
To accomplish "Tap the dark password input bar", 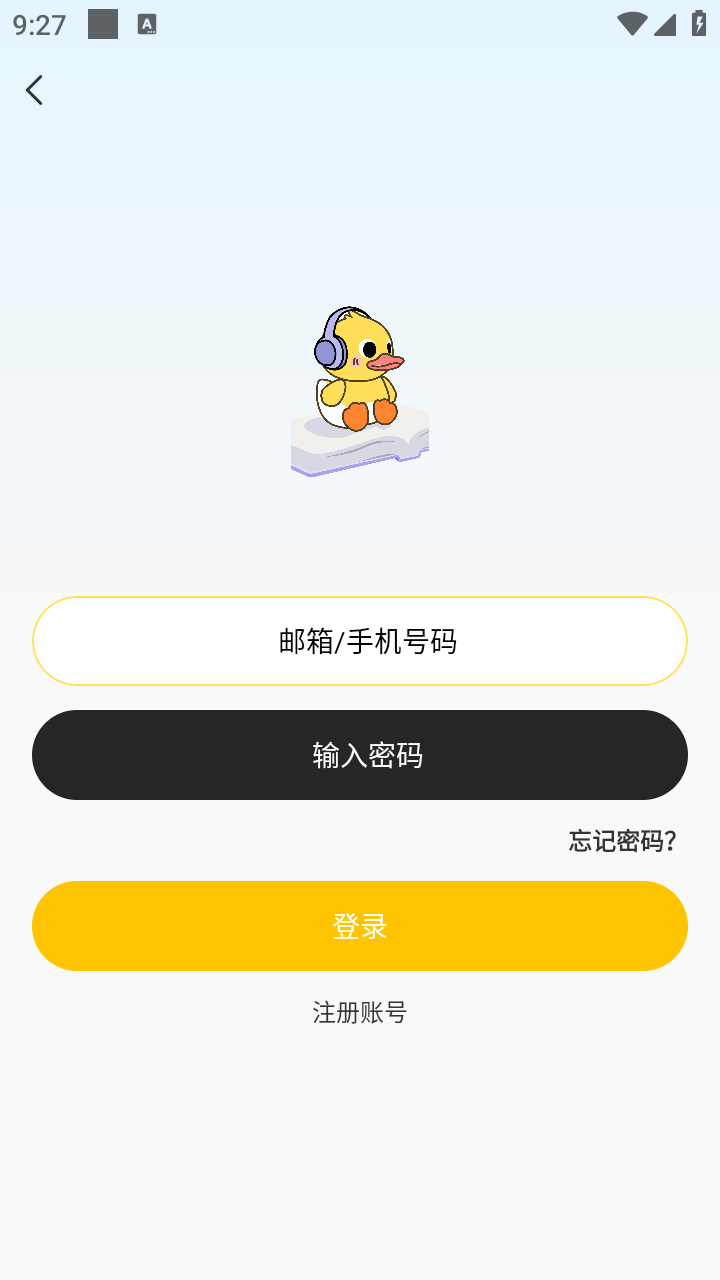I will 360,755.
